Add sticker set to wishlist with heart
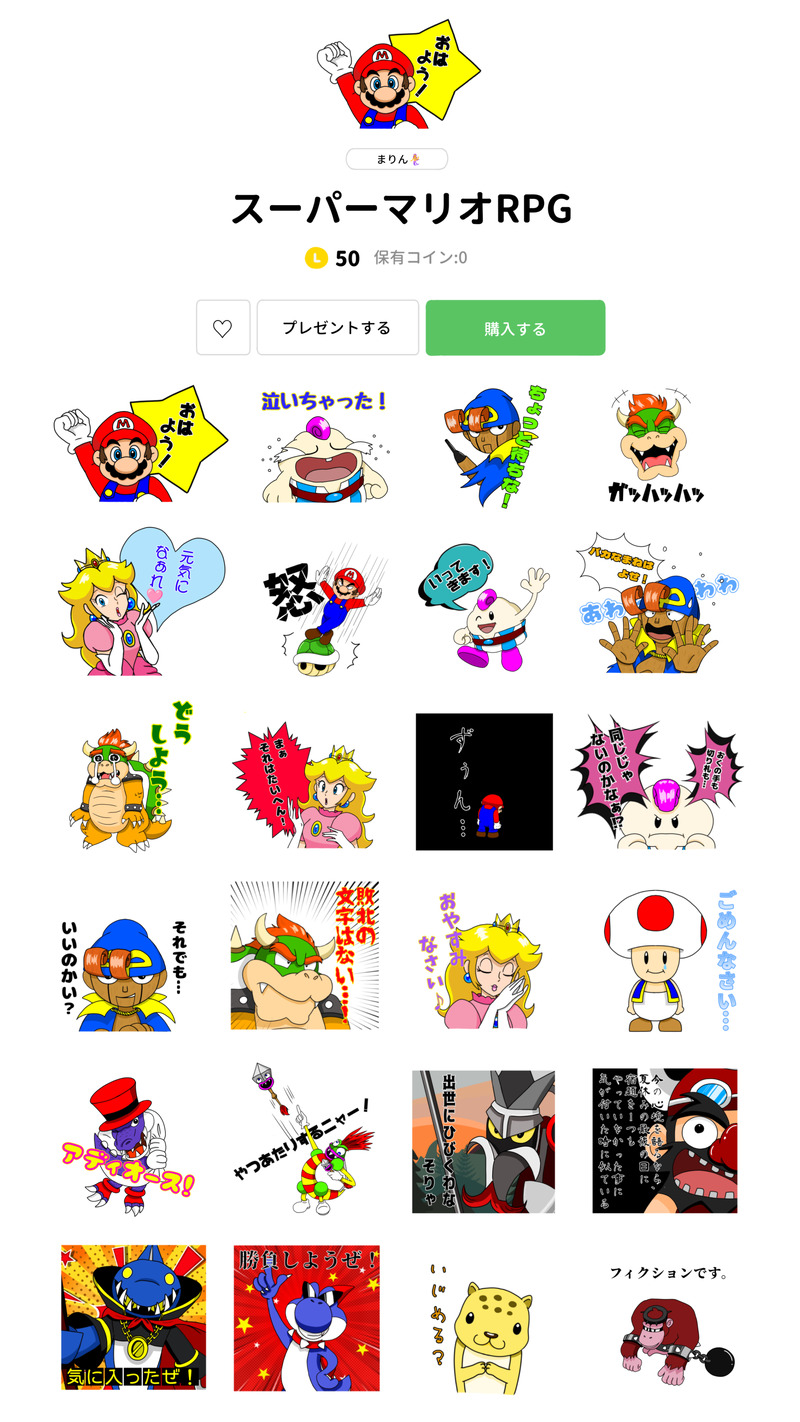Viewport: 800px width, 1422px height. pos(223,328)
